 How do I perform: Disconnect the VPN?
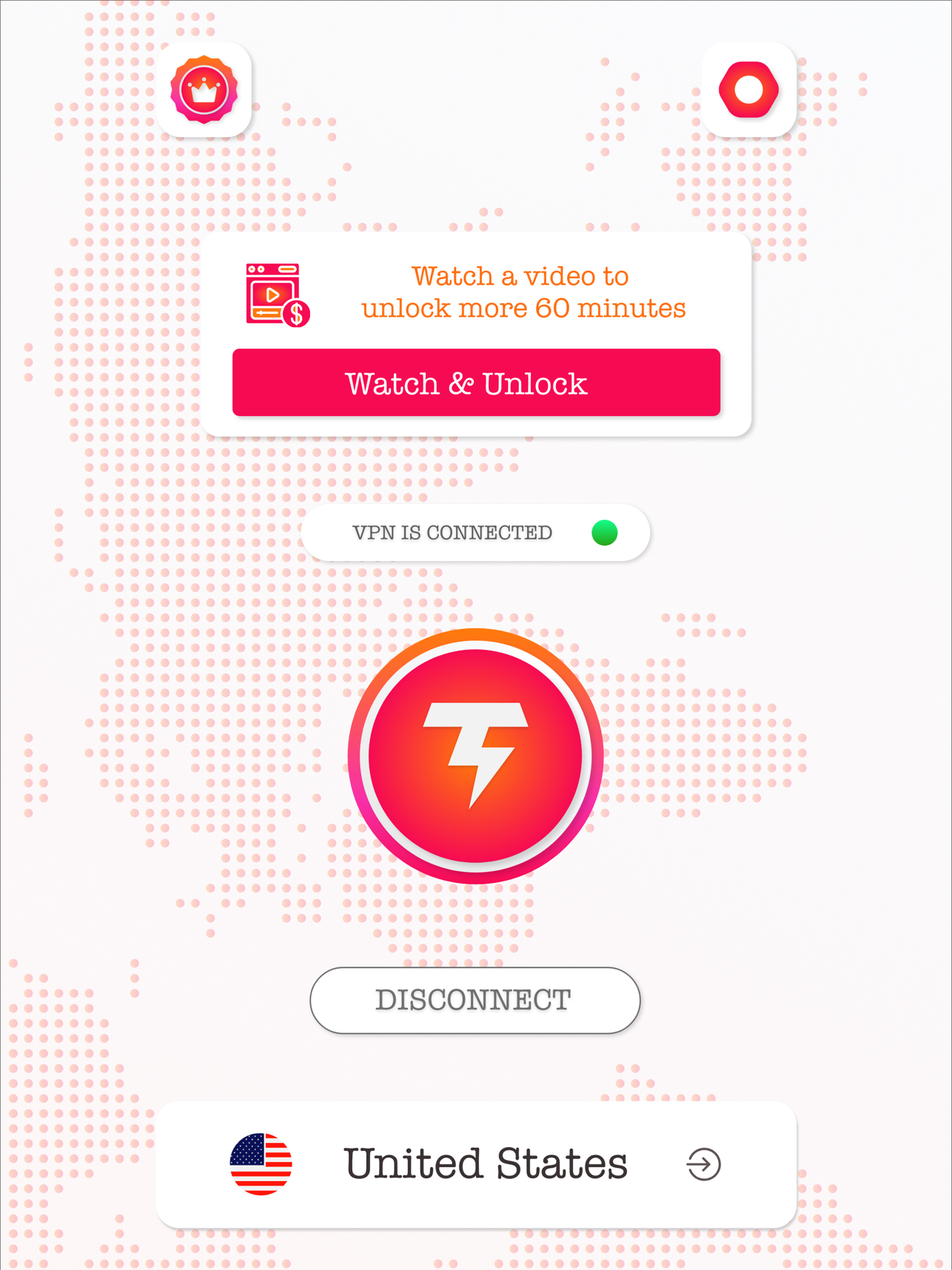click(x=475, y=1000)
